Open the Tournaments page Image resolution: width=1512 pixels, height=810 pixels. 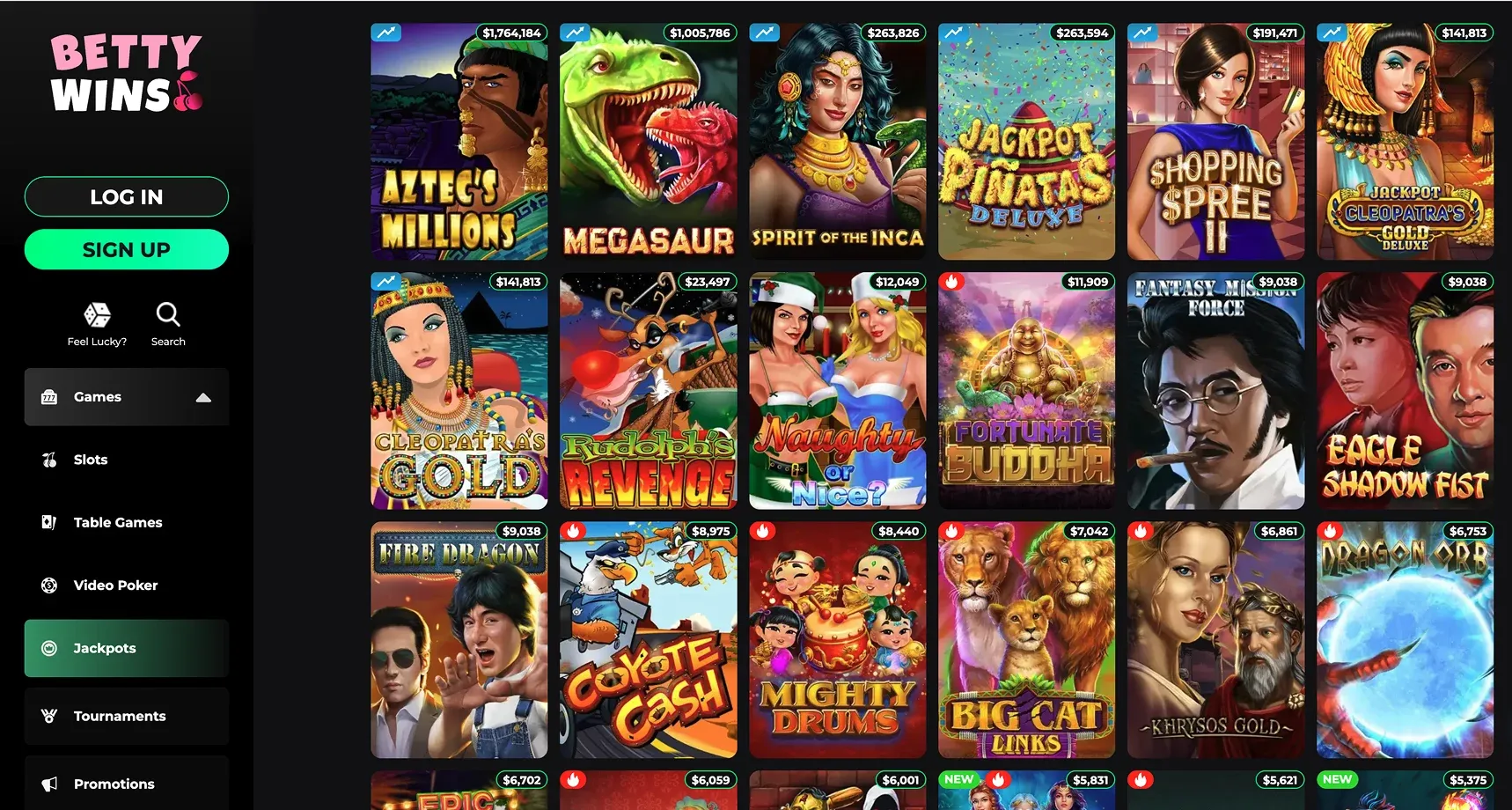click(x=119, y=716)
